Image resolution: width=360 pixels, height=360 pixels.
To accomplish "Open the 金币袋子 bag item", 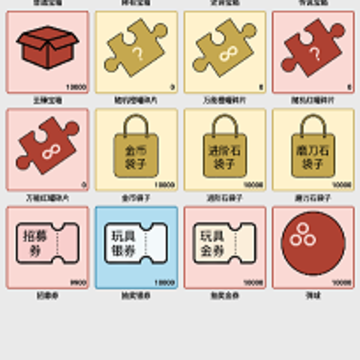I will click(136, 150).
